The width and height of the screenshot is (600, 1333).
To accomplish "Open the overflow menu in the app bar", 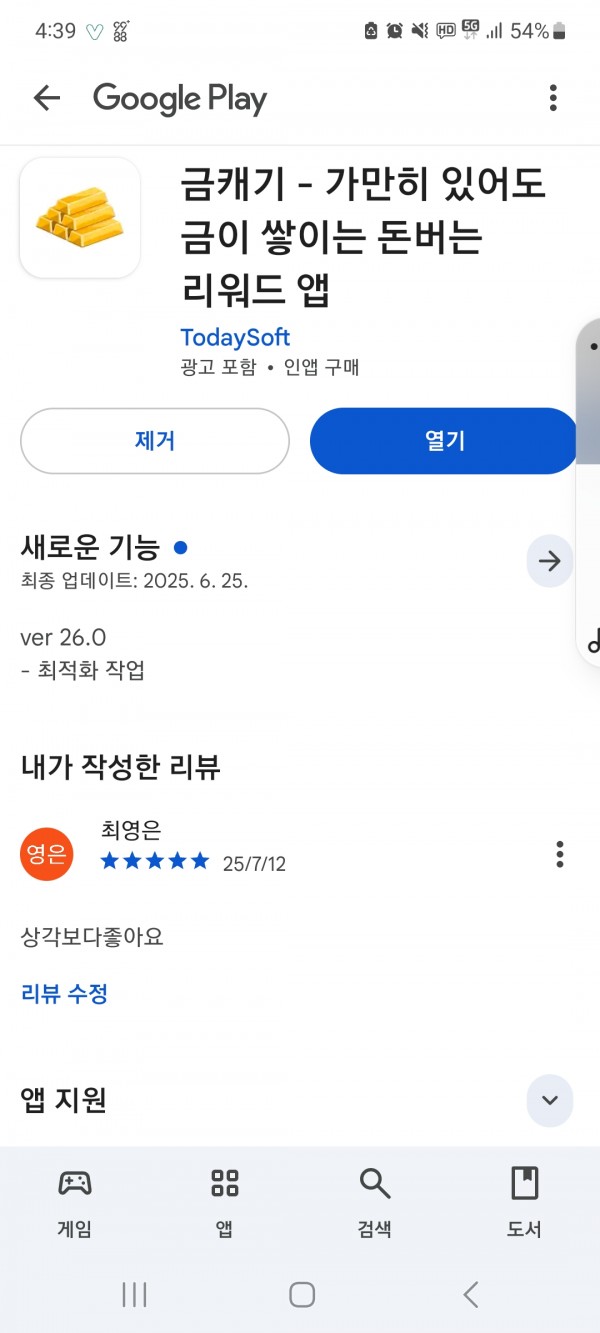I will coord(553,97).
